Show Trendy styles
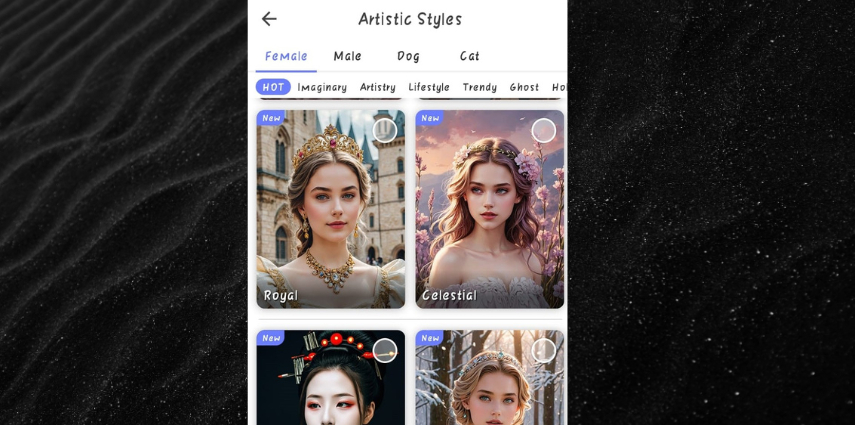This screenshot has height=425, width=855. 480,87
